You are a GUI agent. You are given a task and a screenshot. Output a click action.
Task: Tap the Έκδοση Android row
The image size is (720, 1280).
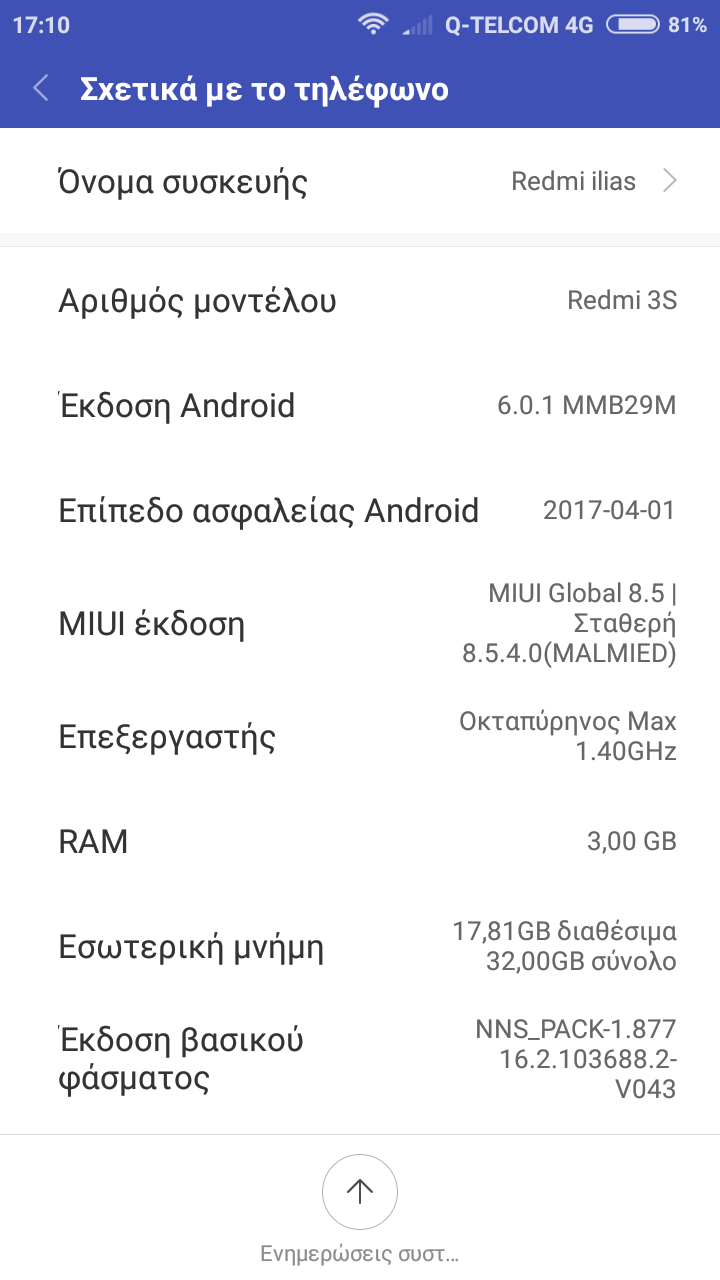point(360,406)
